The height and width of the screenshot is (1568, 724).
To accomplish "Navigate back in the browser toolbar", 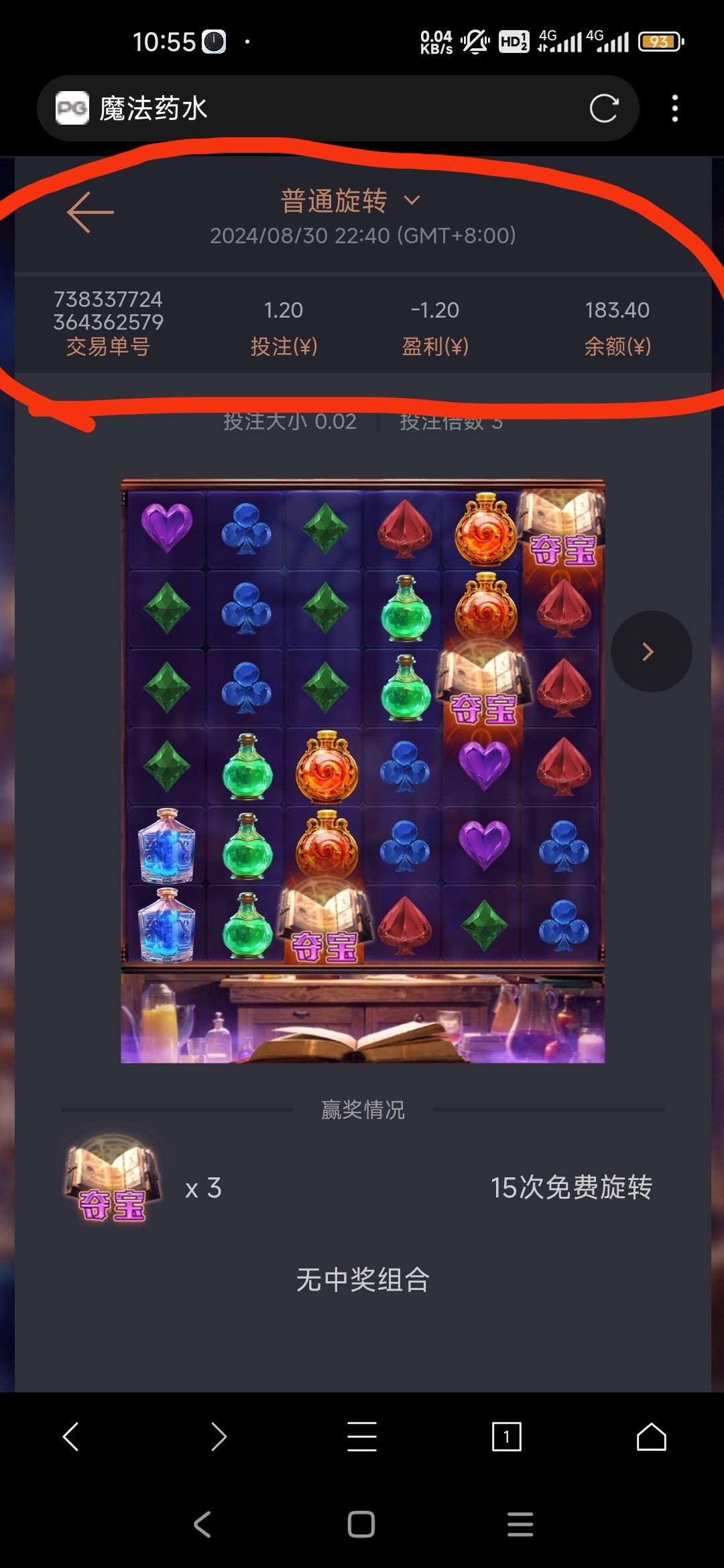I will (71, 1437).
